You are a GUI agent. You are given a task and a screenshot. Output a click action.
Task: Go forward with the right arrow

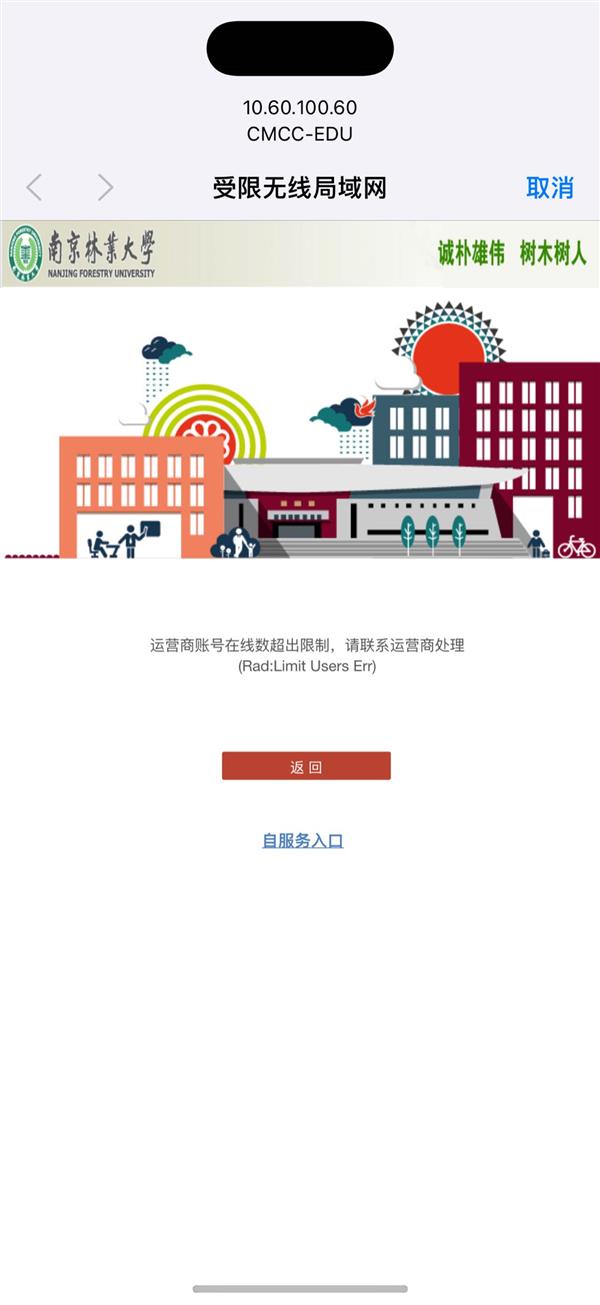pyautogui.click(x=105, y=187)
